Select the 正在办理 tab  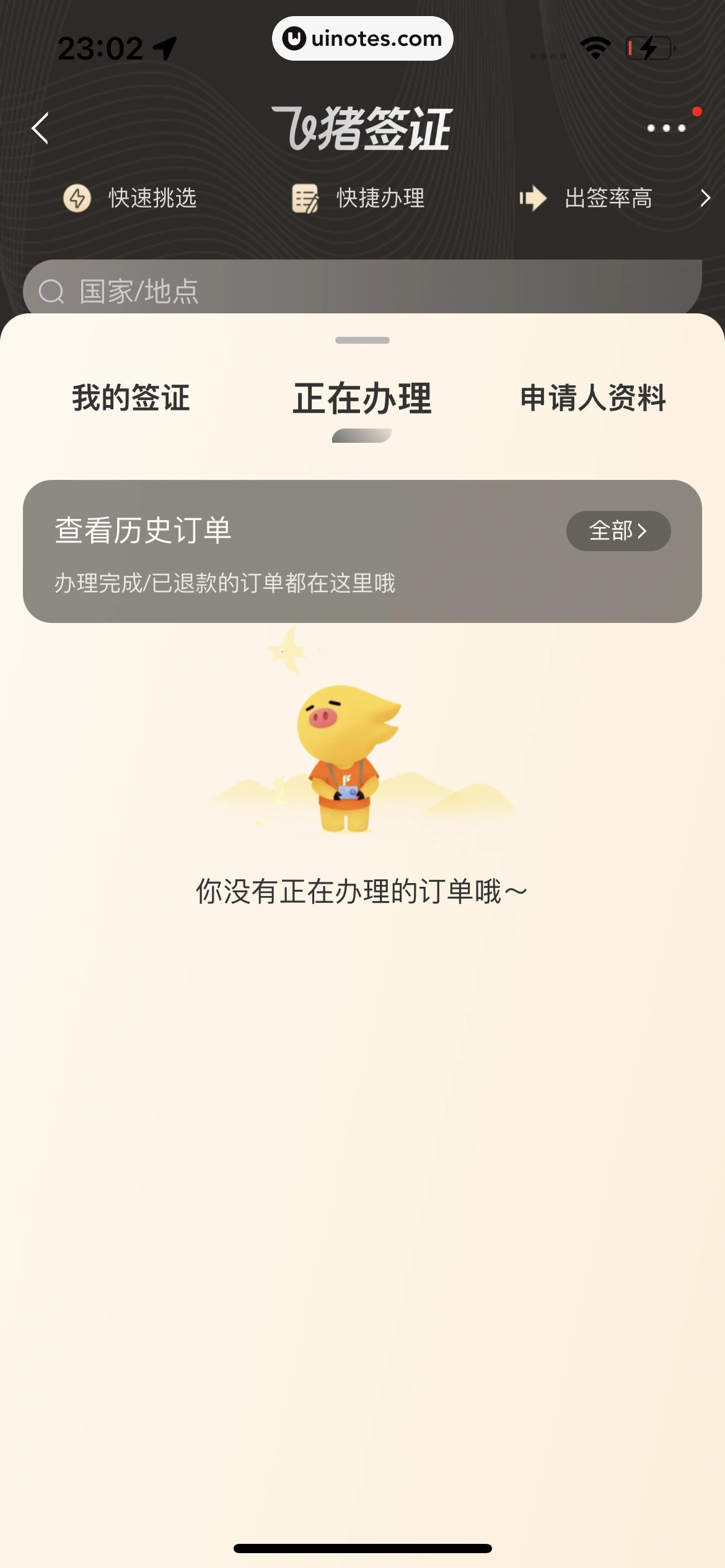coord(362,399)
